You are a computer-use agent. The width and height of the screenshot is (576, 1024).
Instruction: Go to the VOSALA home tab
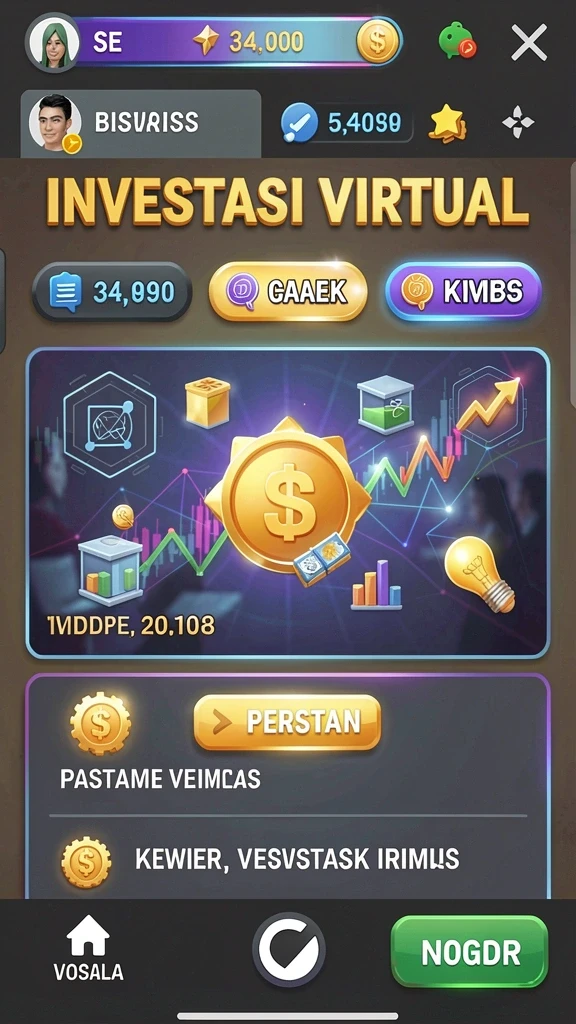tap(88, 948)
